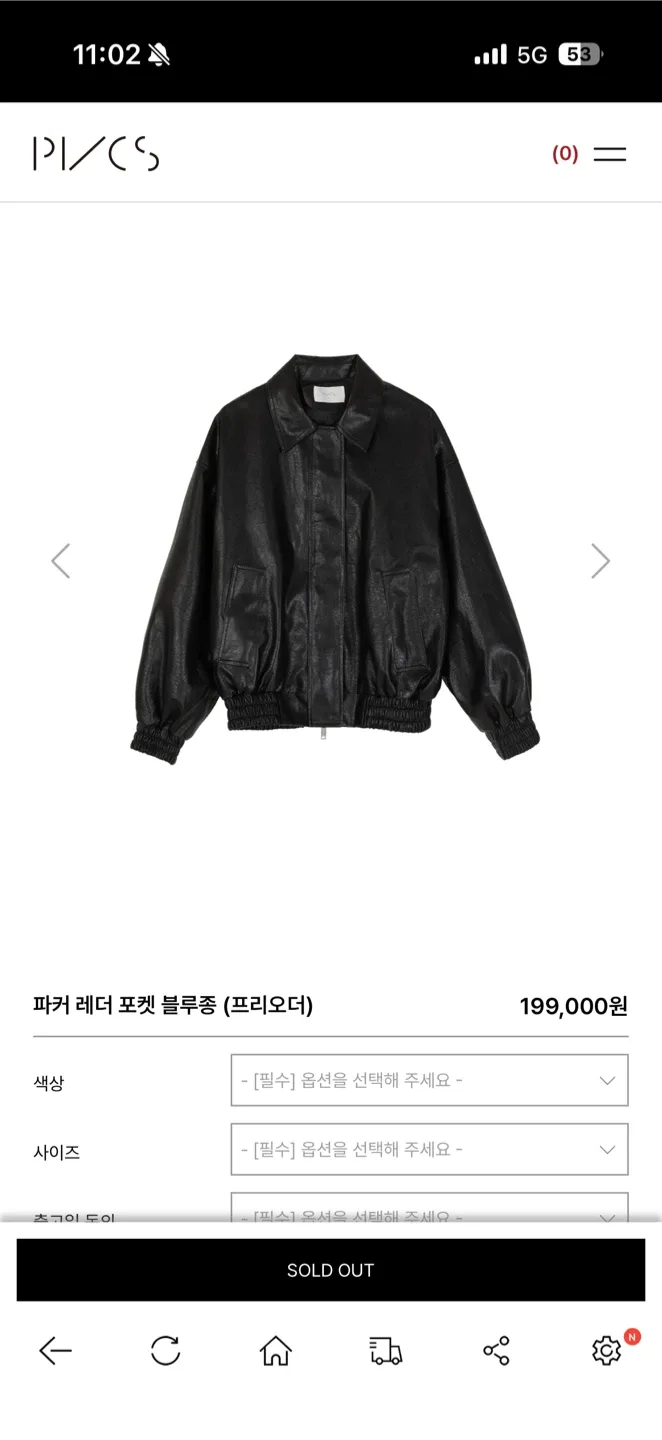Go to the home icon
The height and width of the screenshot is (1440, 662).
point(275,1351)
